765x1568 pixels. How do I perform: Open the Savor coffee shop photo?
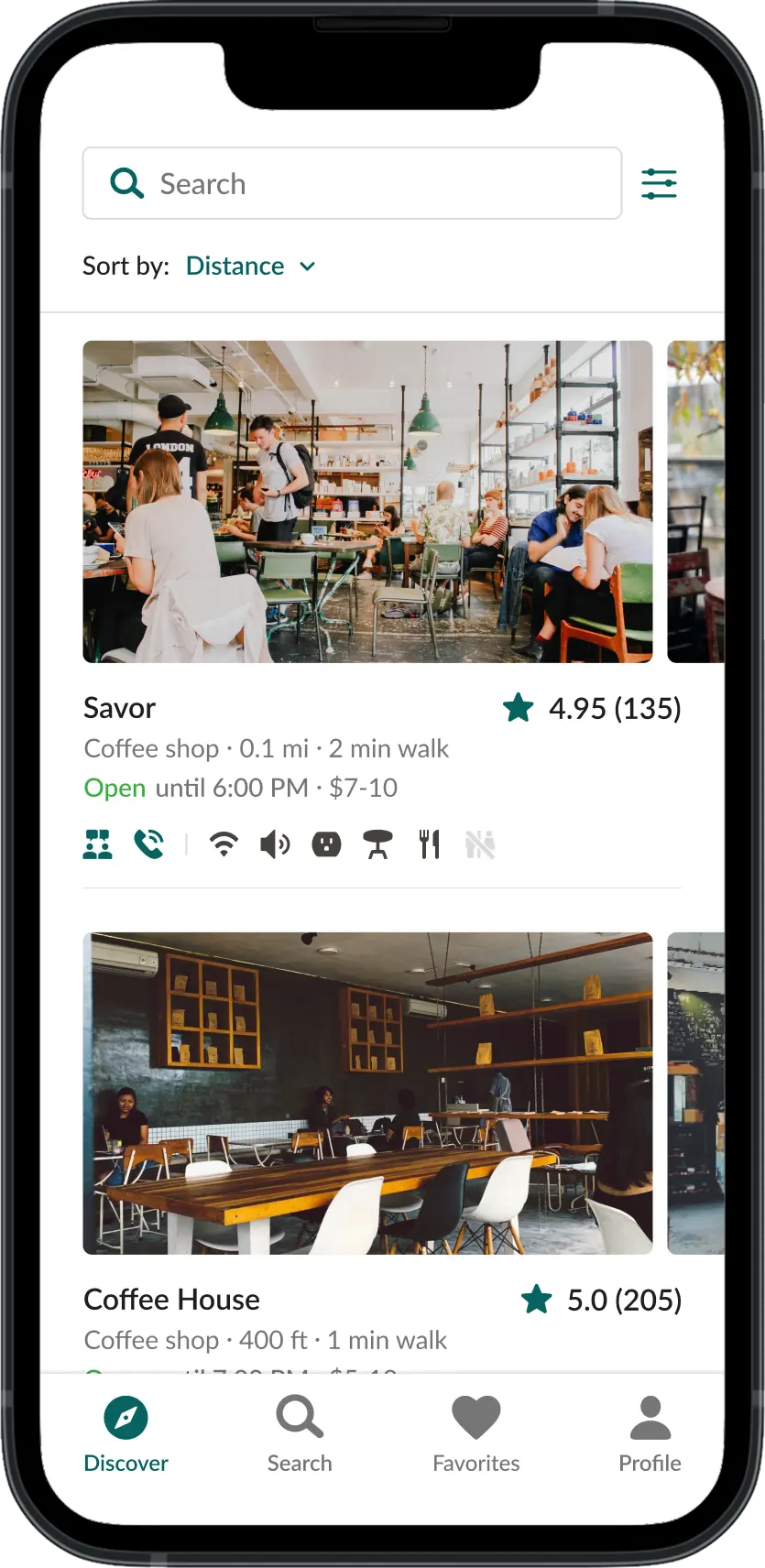(367, 502)
